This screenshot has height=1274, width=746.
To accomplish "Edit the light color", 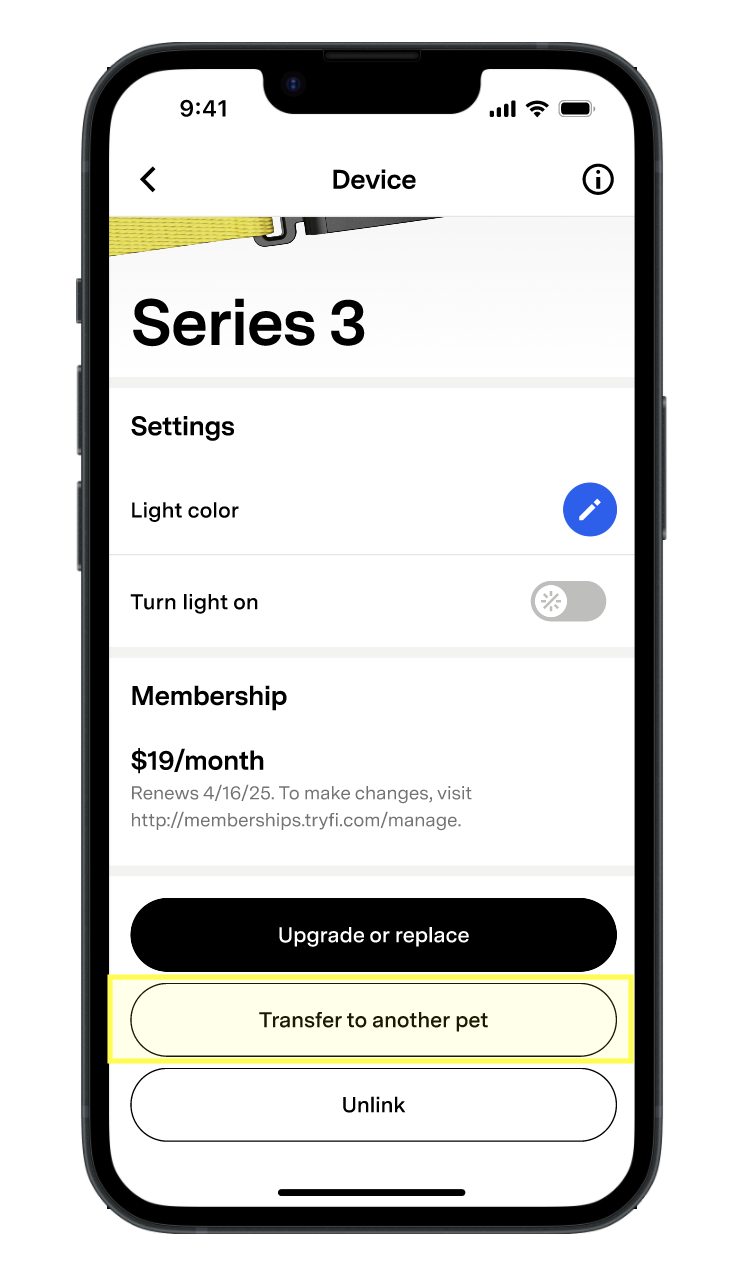I will click(x=590, y=510).
